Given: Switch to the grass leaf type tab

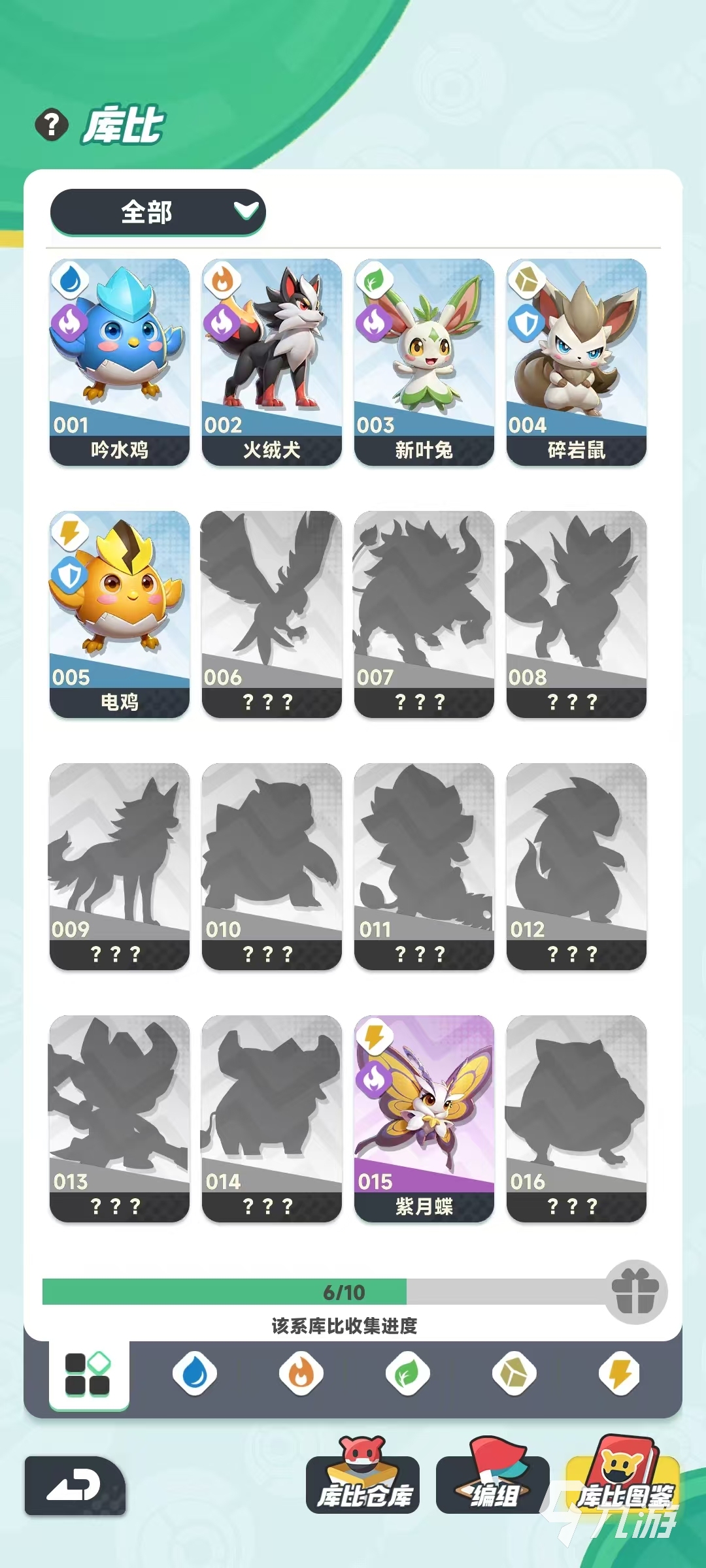Looking at the screenshot, I should pos(407,1374).
